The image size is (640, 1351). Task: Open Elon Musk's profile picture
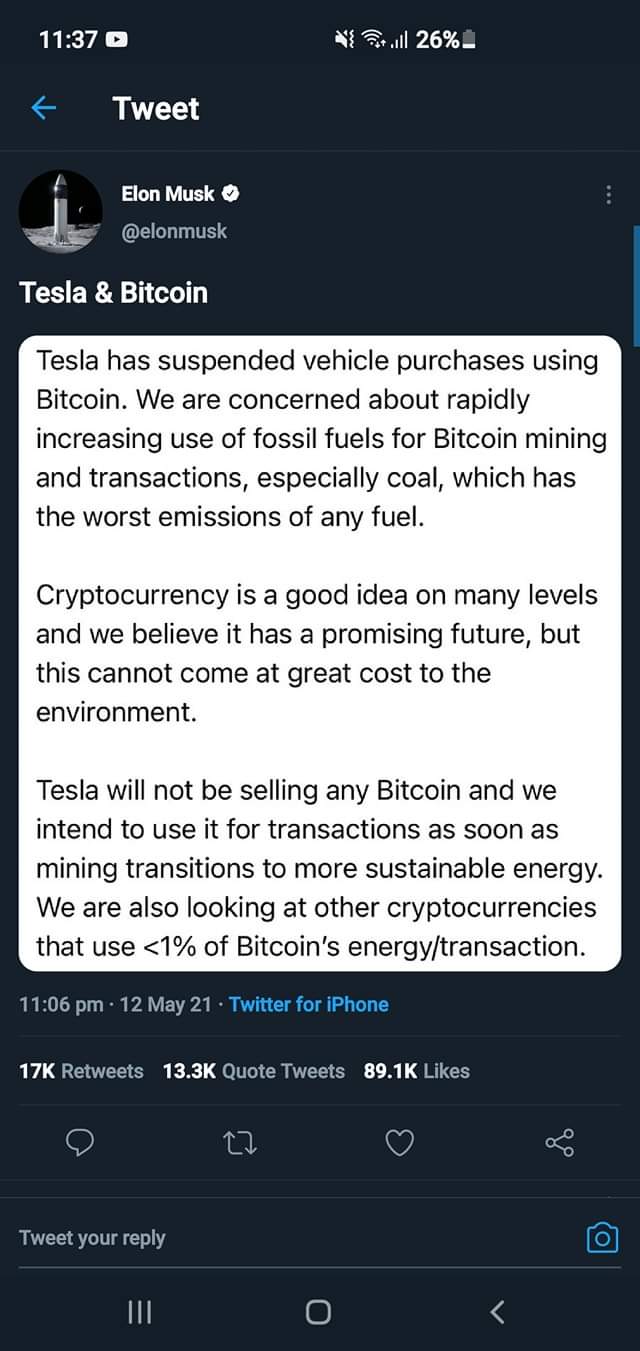60,211
